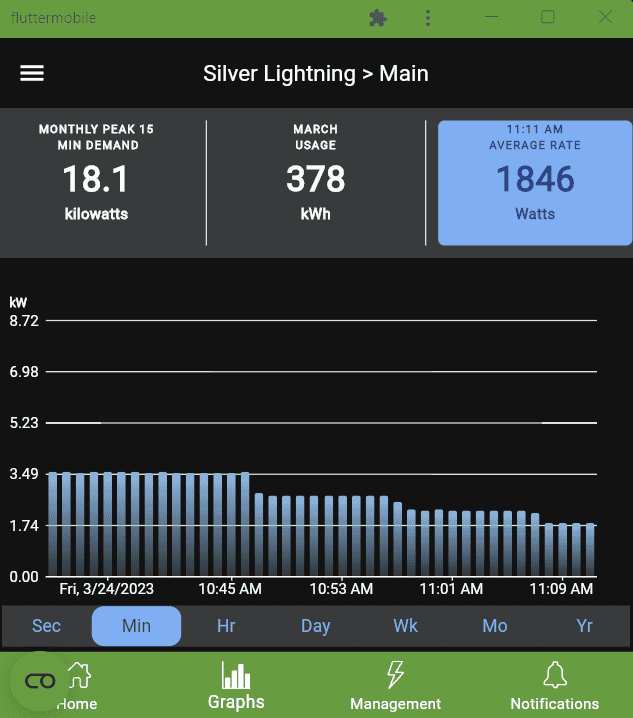The width and height of the screenshot is (633, 718).
Task: Open the Notifications tab
Action: click(554, 686)
